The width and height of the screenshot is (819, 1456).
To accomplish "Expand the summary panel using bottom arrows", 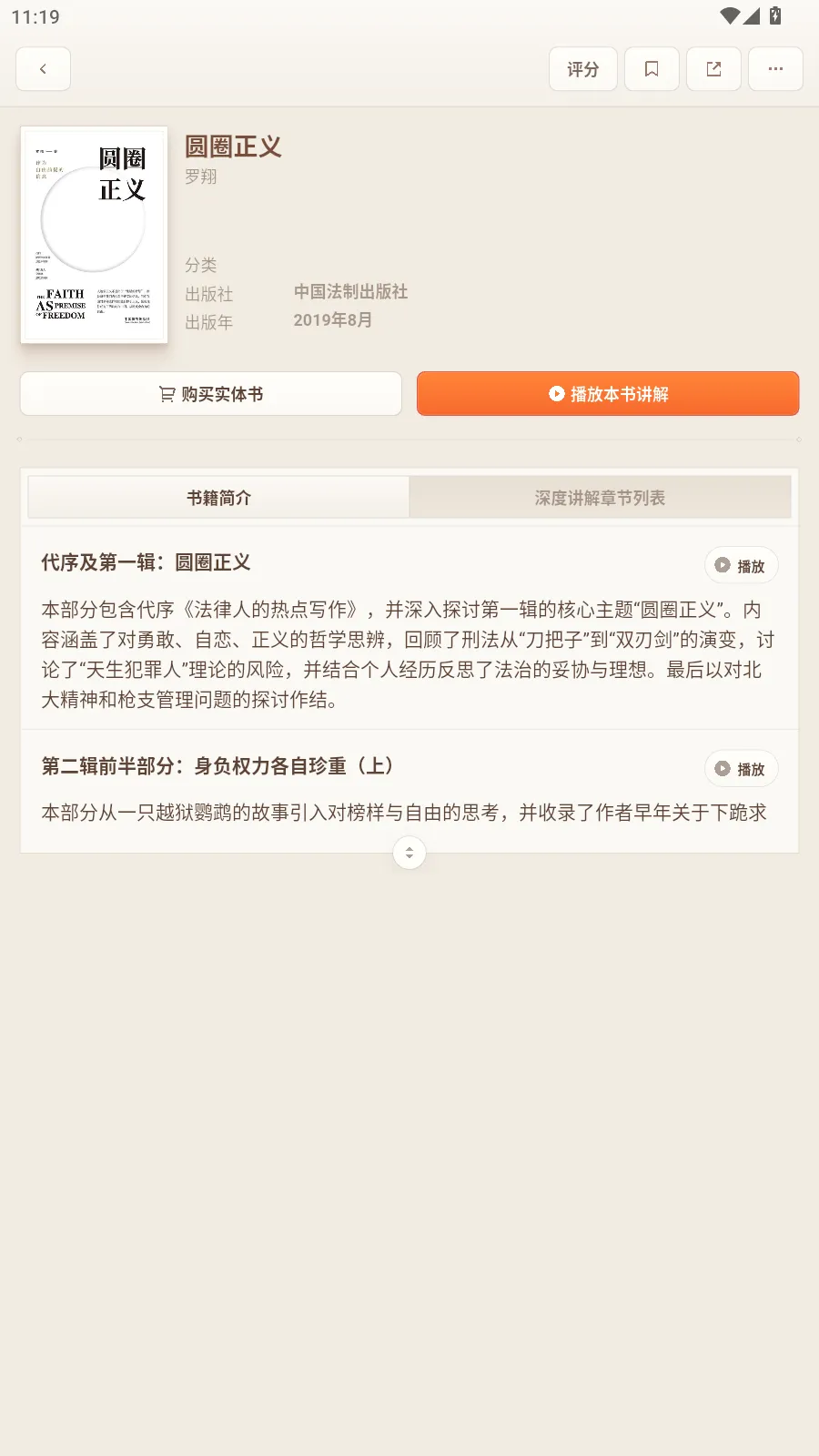I will coord(409,853).
